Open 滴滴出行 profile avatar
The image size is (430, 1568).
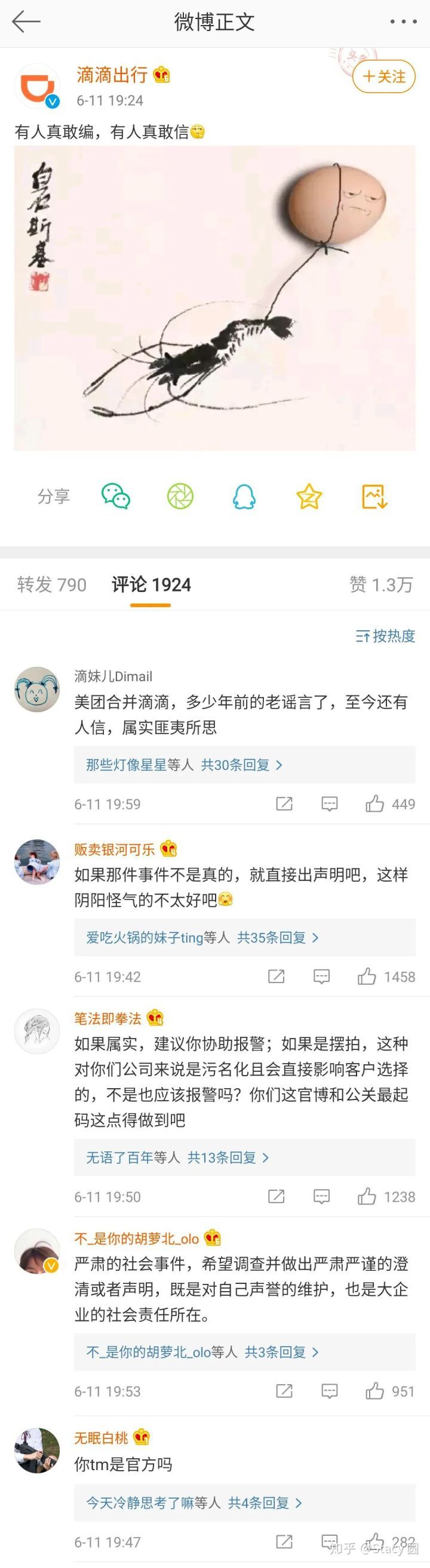(37, 87)
